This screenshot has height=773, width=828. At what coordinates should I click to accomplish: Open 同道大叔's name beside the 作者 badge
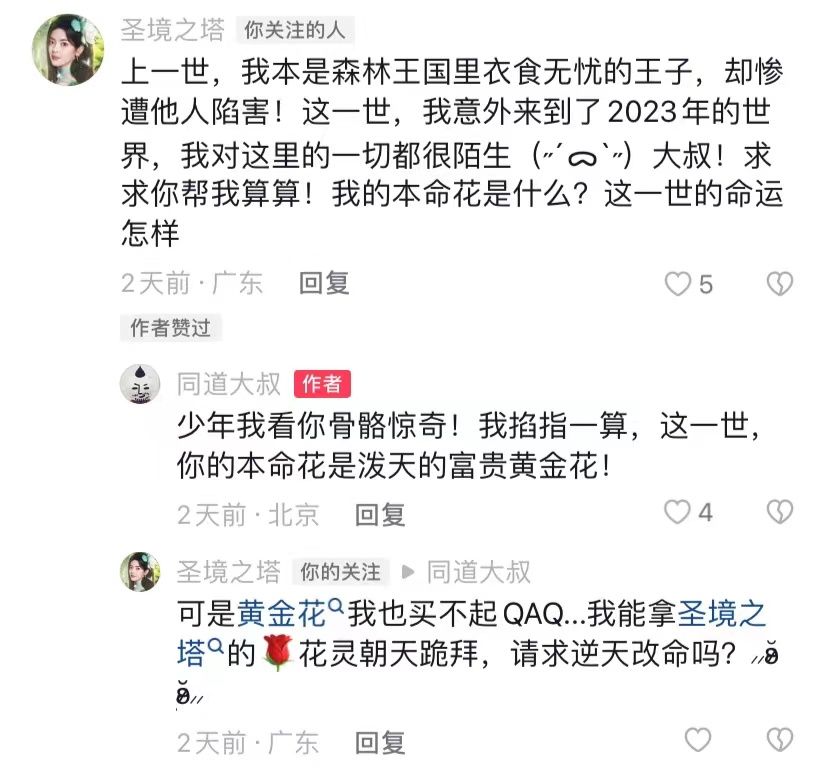(229, 383)
